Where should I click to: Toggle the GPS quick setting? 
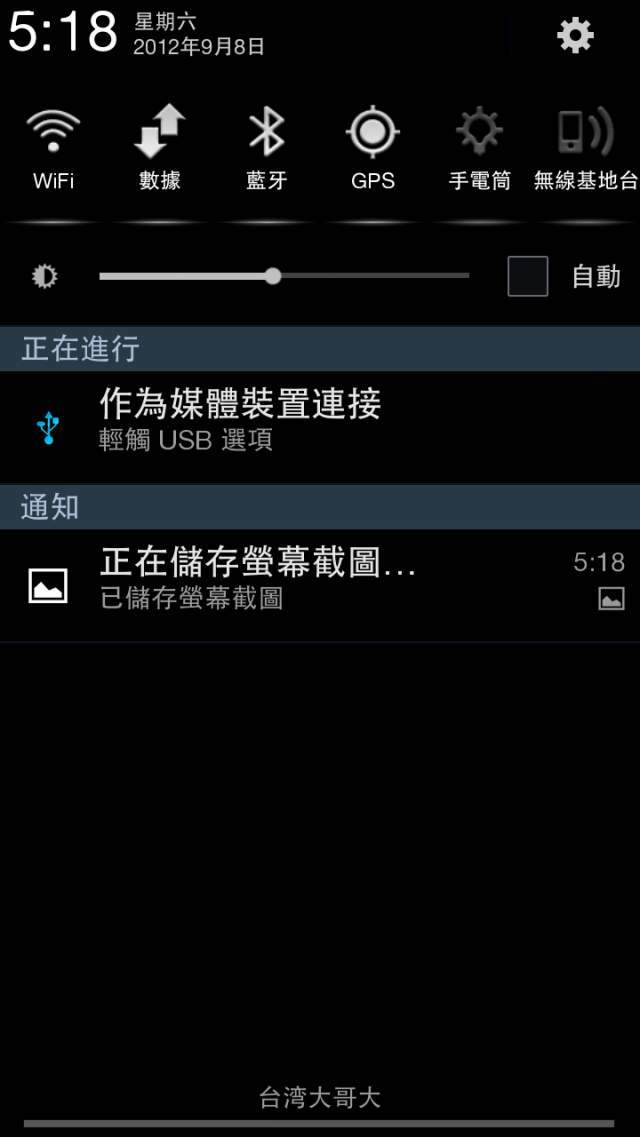(373, 148)
